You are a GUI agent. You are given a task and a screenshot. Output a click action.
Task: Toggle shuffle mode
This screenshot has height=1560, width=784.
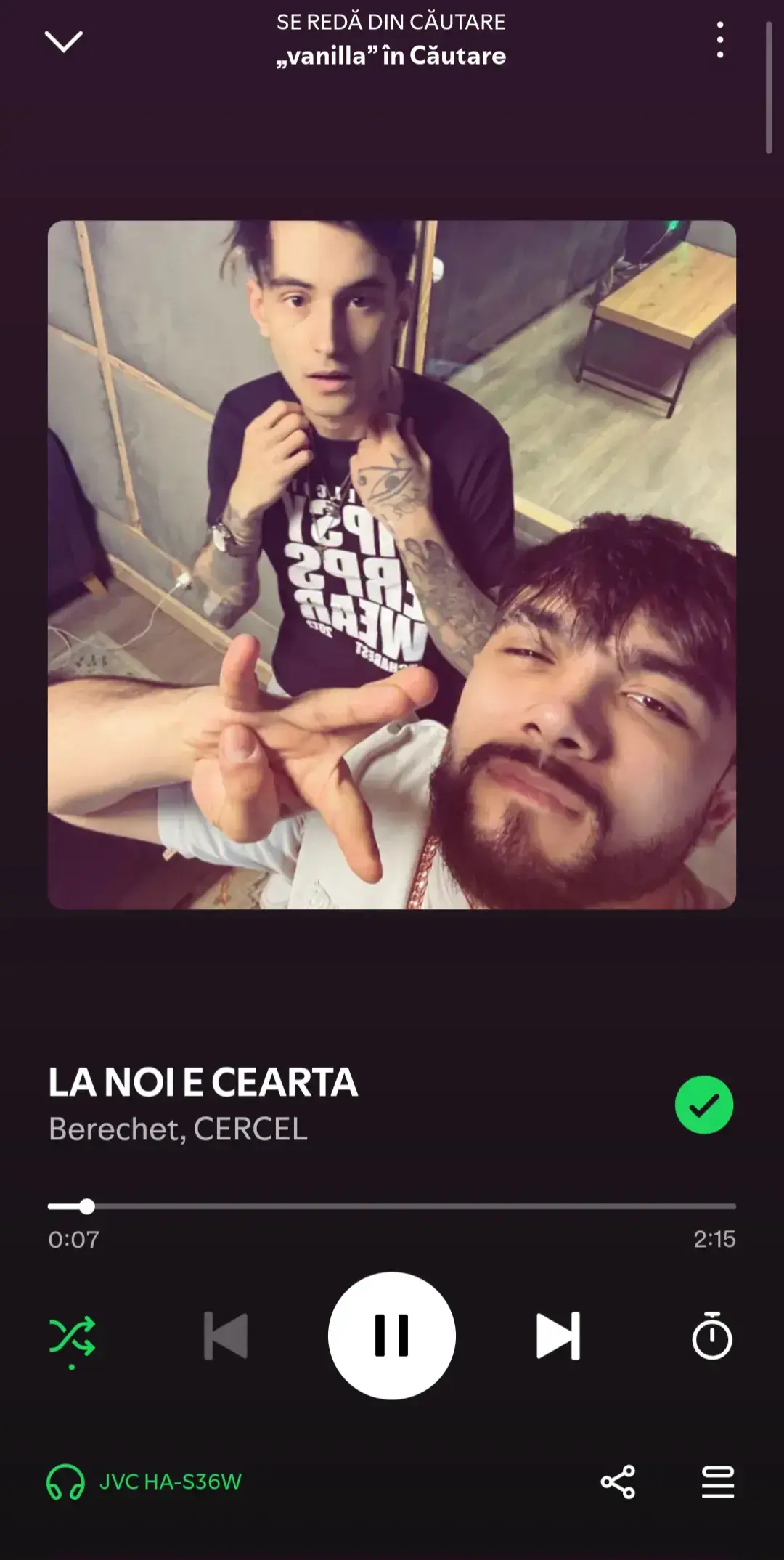click(72, 1338)
